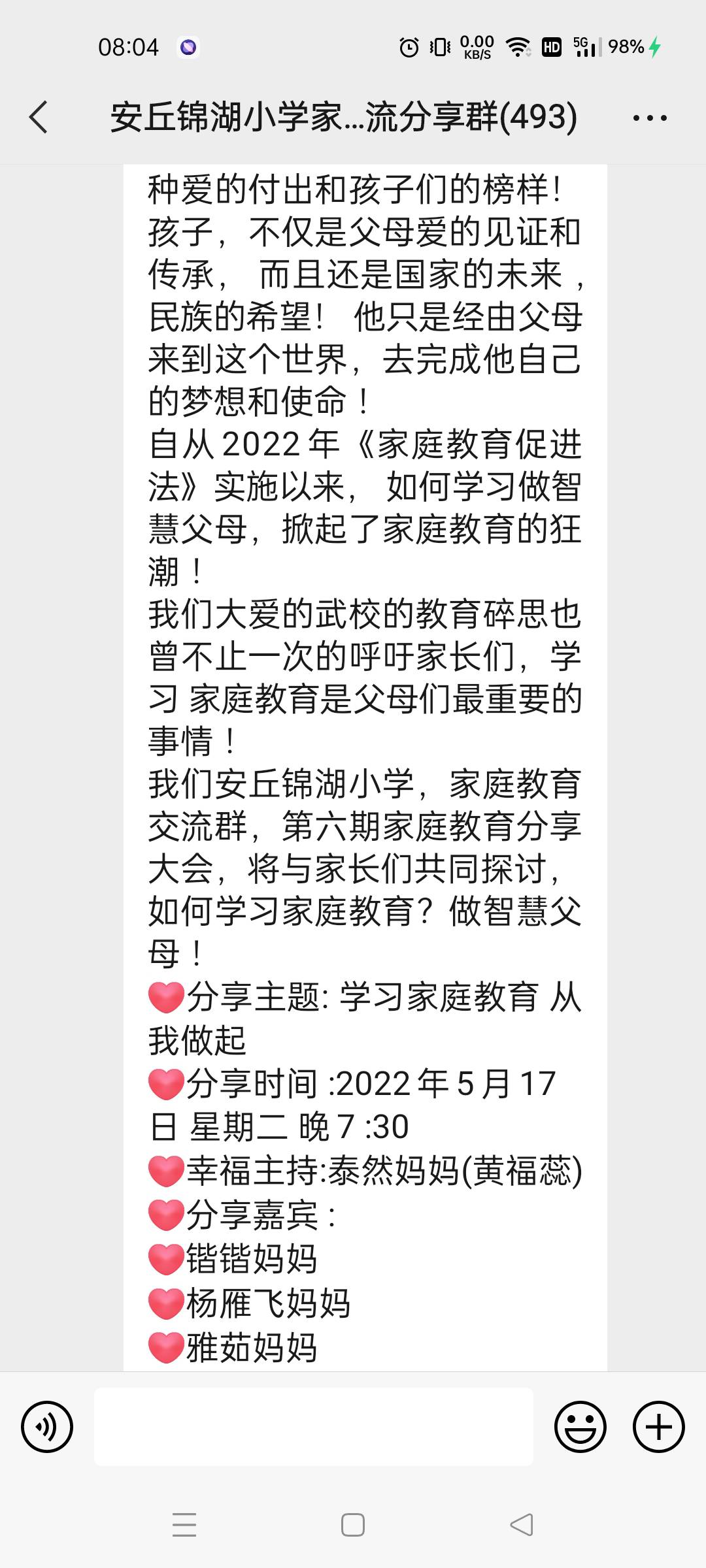
Task: Tap the clock showing 08:04
Action: click(x=128, y=47)
